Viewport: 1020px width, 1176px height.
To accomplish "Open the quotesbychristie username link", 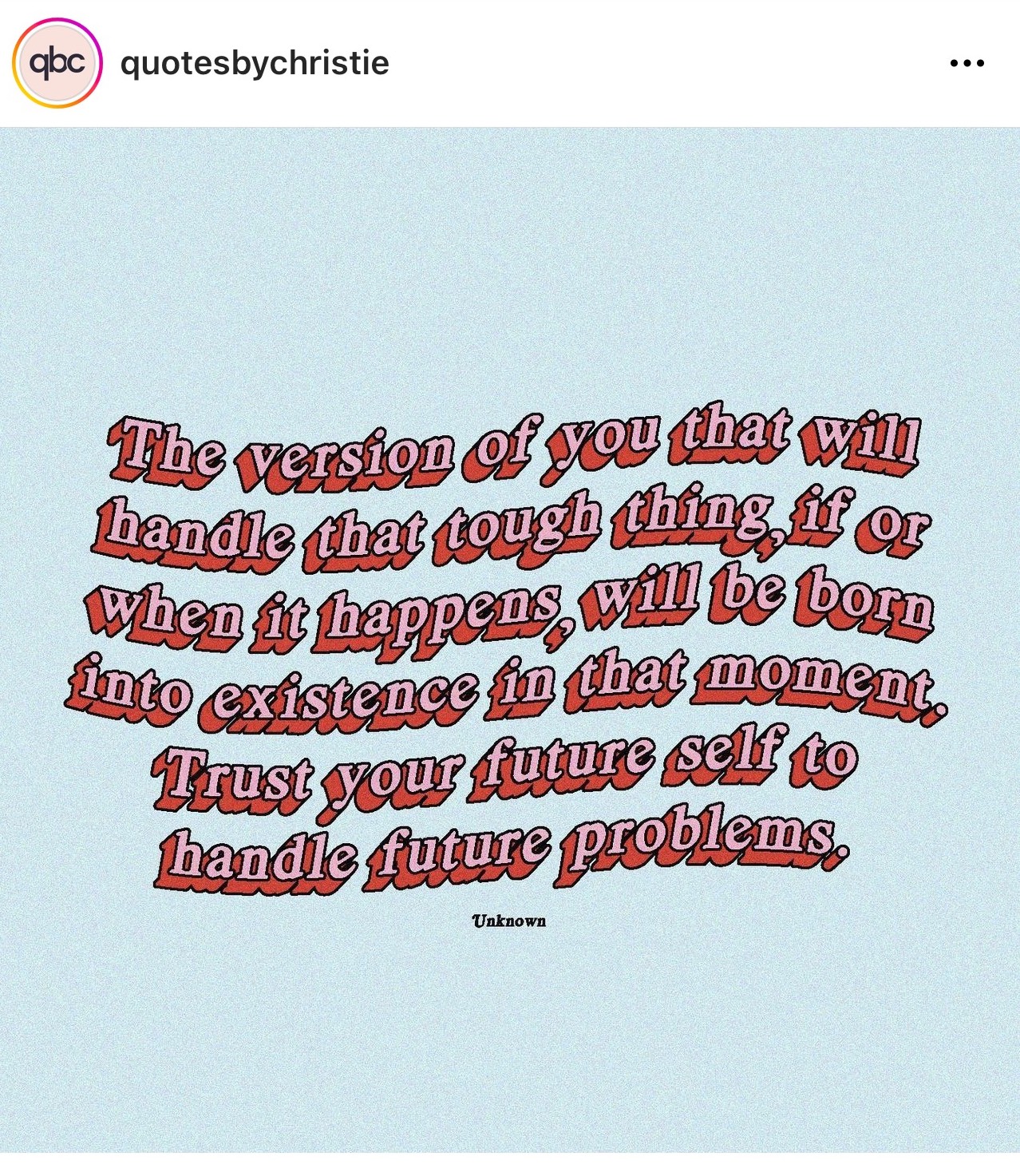I will point(254,63).
